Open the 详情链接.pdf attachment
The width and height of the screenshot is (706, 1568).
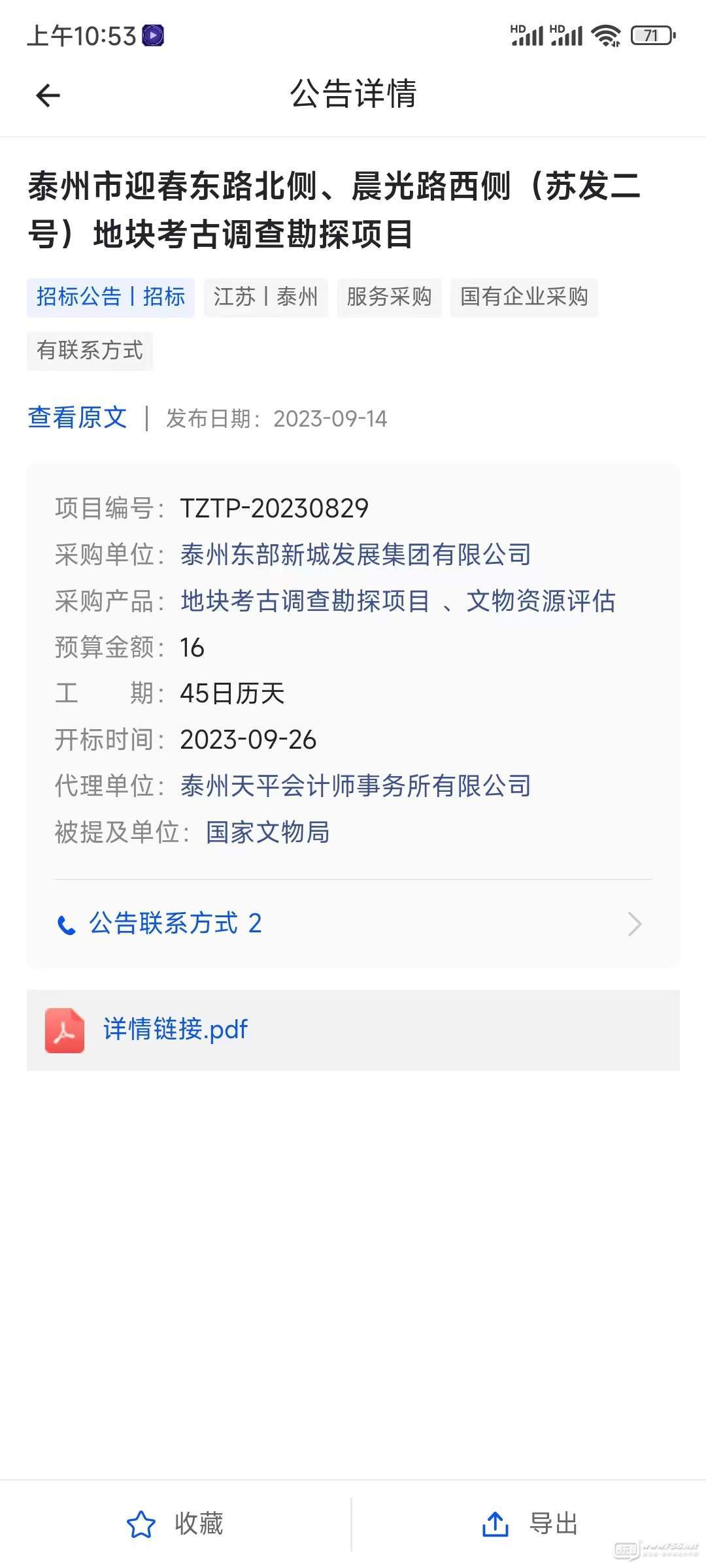(353, 1030)
